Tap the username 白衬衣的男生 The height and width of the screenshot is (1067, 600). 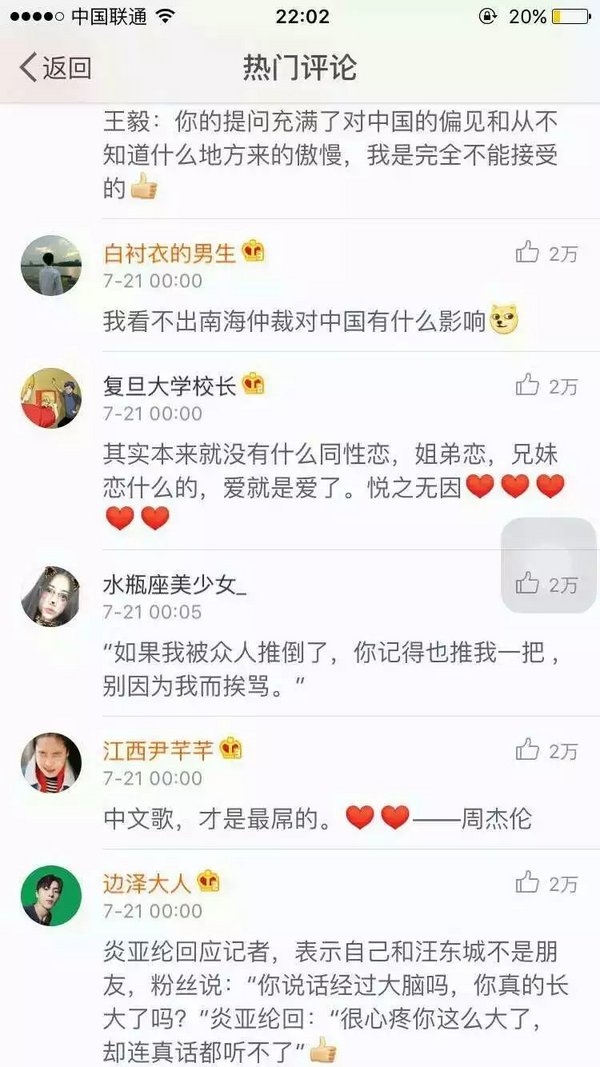coord(169,253)
